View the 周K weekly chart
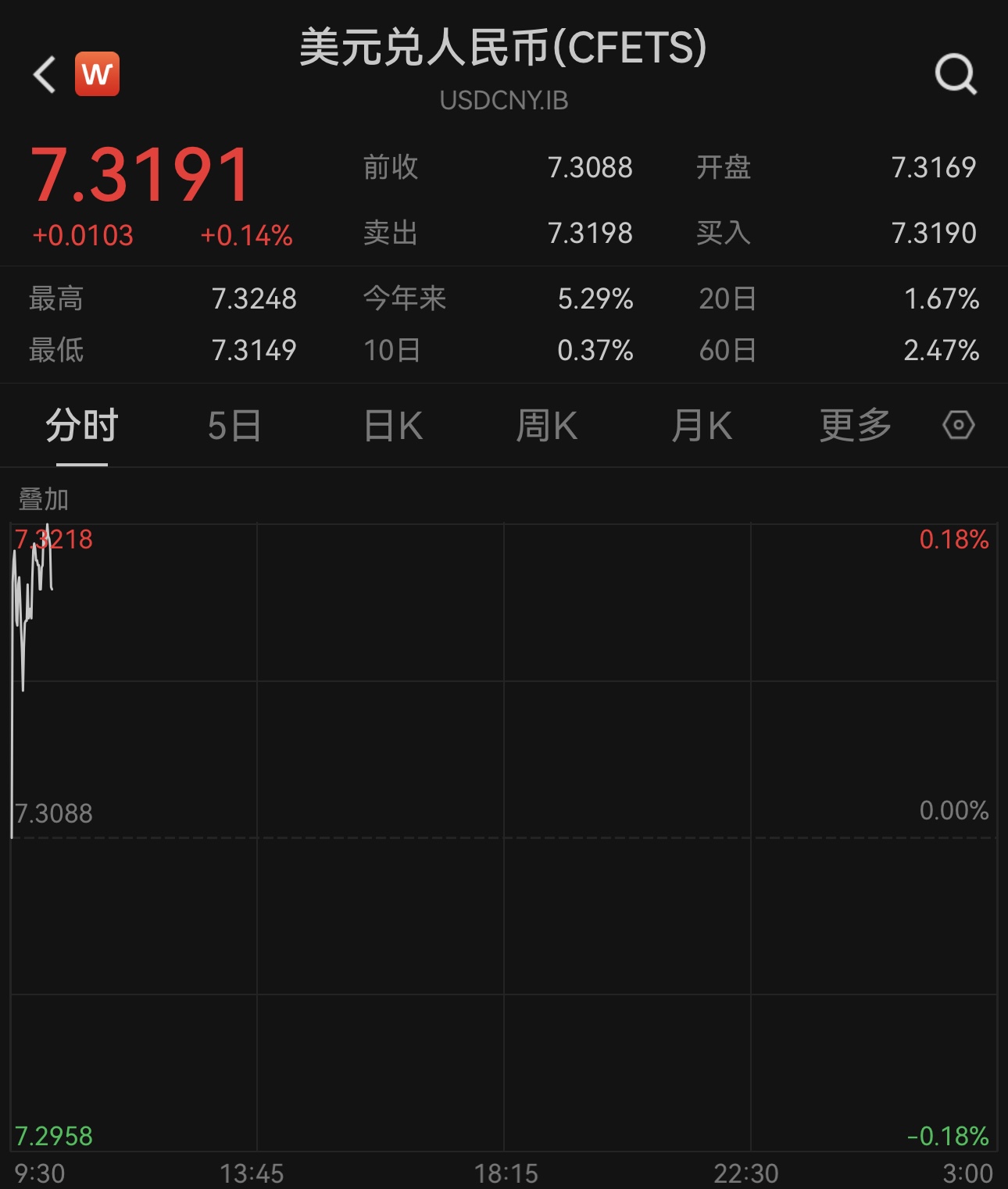The height and width of the screenshot is (1189, 1008). (546, 426)
